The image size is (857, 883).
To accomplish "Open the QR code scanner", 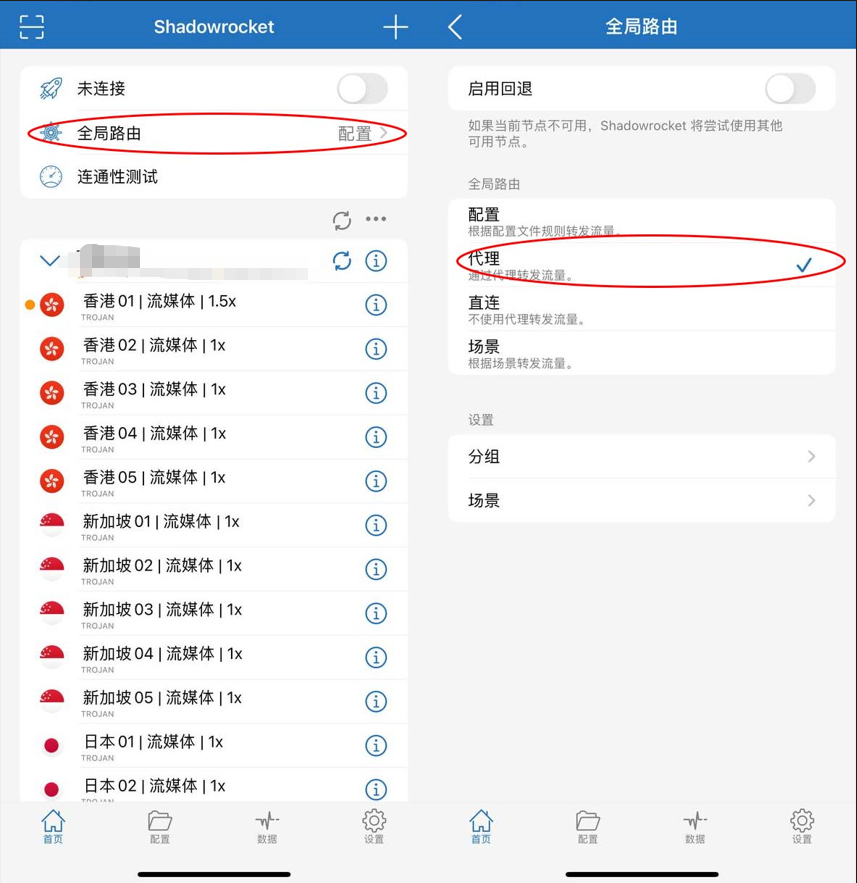I will pyautogui.click(x=32, y=26).
